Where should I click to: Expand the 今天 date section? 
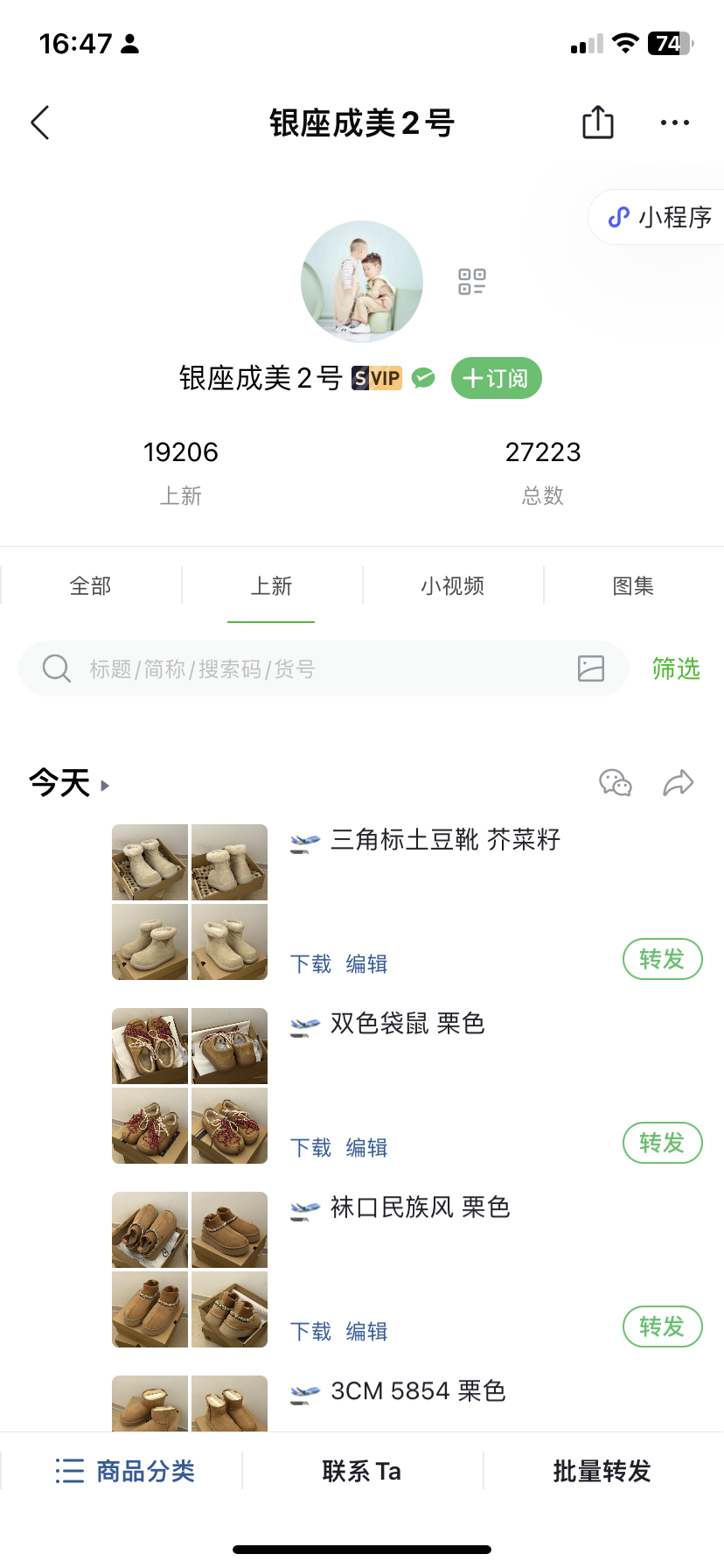click(70, 783)
